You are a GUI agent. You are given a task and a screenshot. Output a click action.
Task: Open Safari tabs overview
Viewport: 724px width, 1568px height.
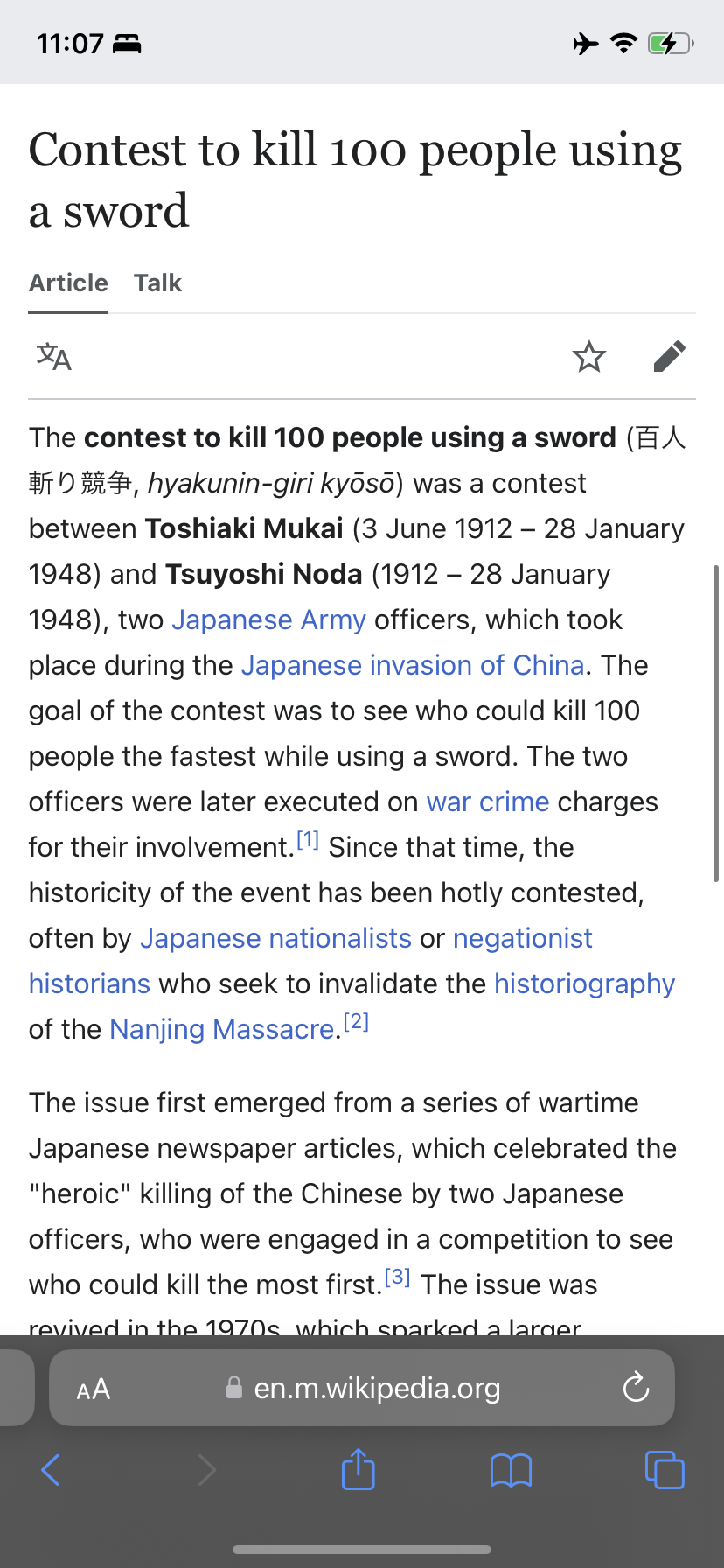click(665, 1470)
